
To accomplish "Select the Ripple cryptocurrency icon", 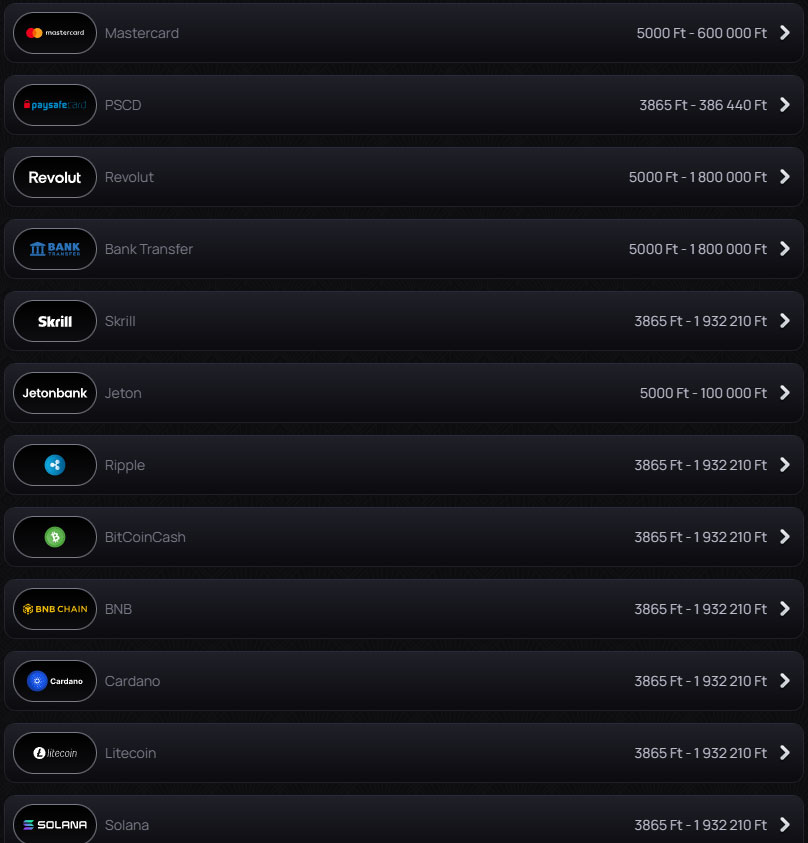I will [54, 465].
